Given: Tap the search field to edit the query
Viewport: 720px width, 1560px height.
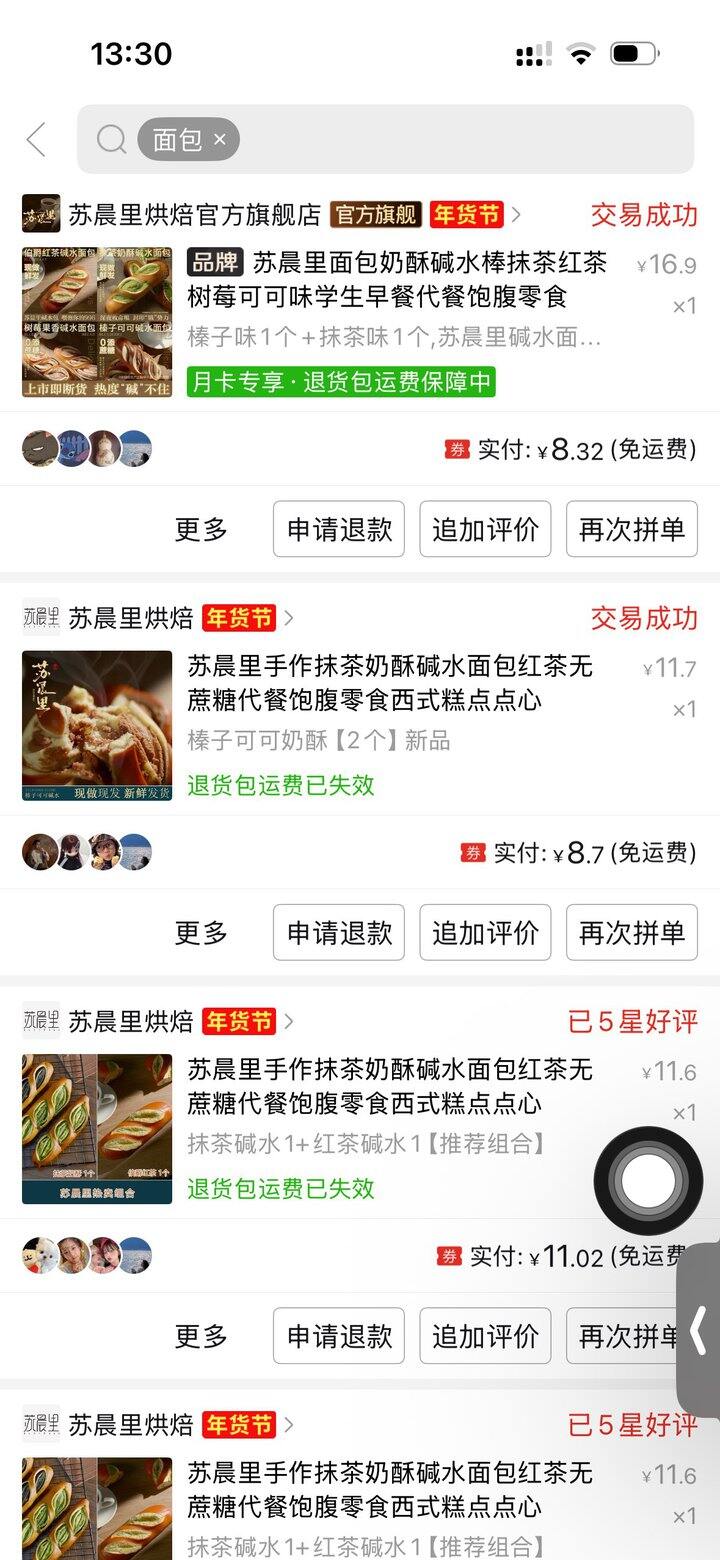Looking at the screenshot, I should point(450,140).
